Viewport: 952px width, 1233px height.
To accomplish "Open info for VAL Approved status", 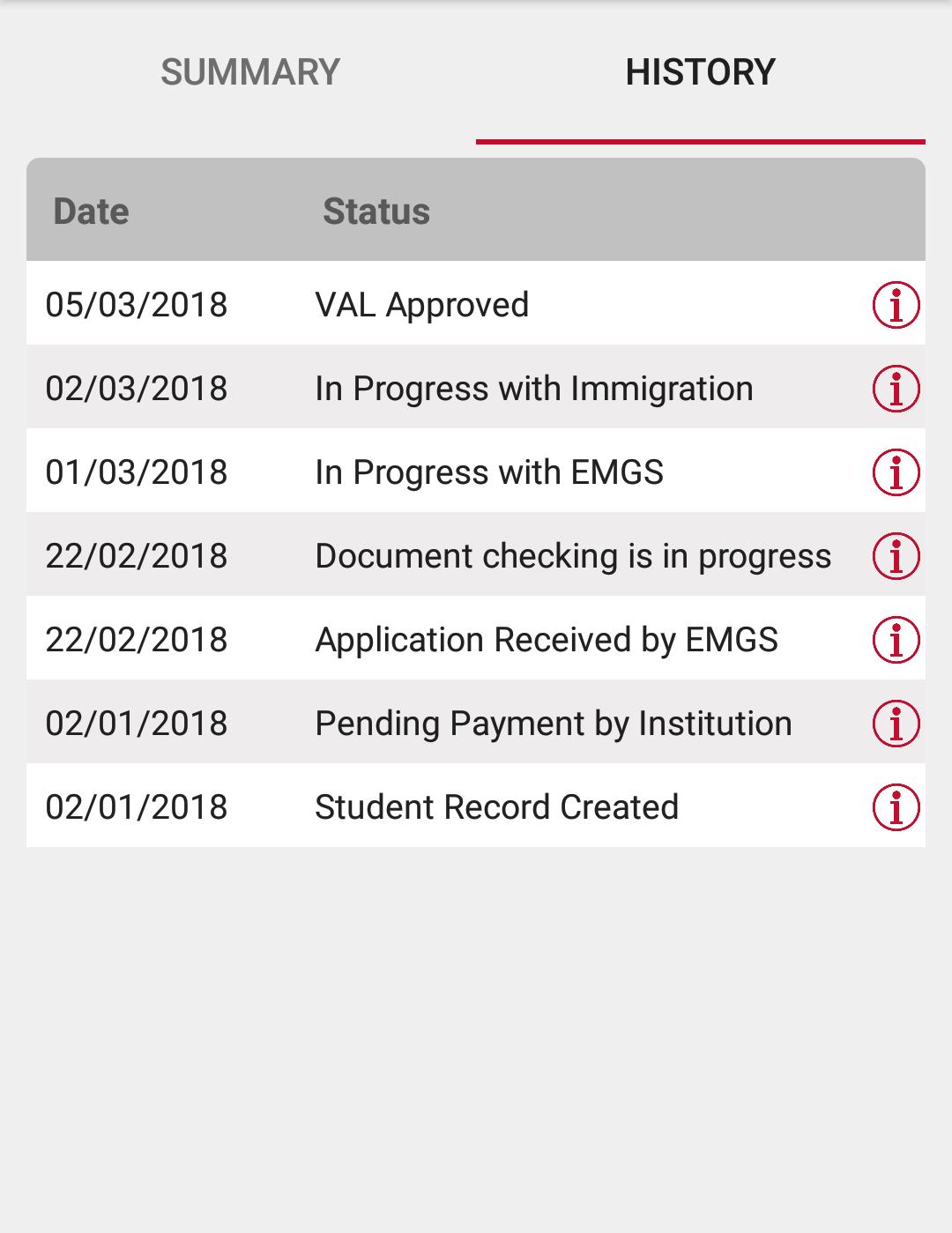I will pos(896,305).
